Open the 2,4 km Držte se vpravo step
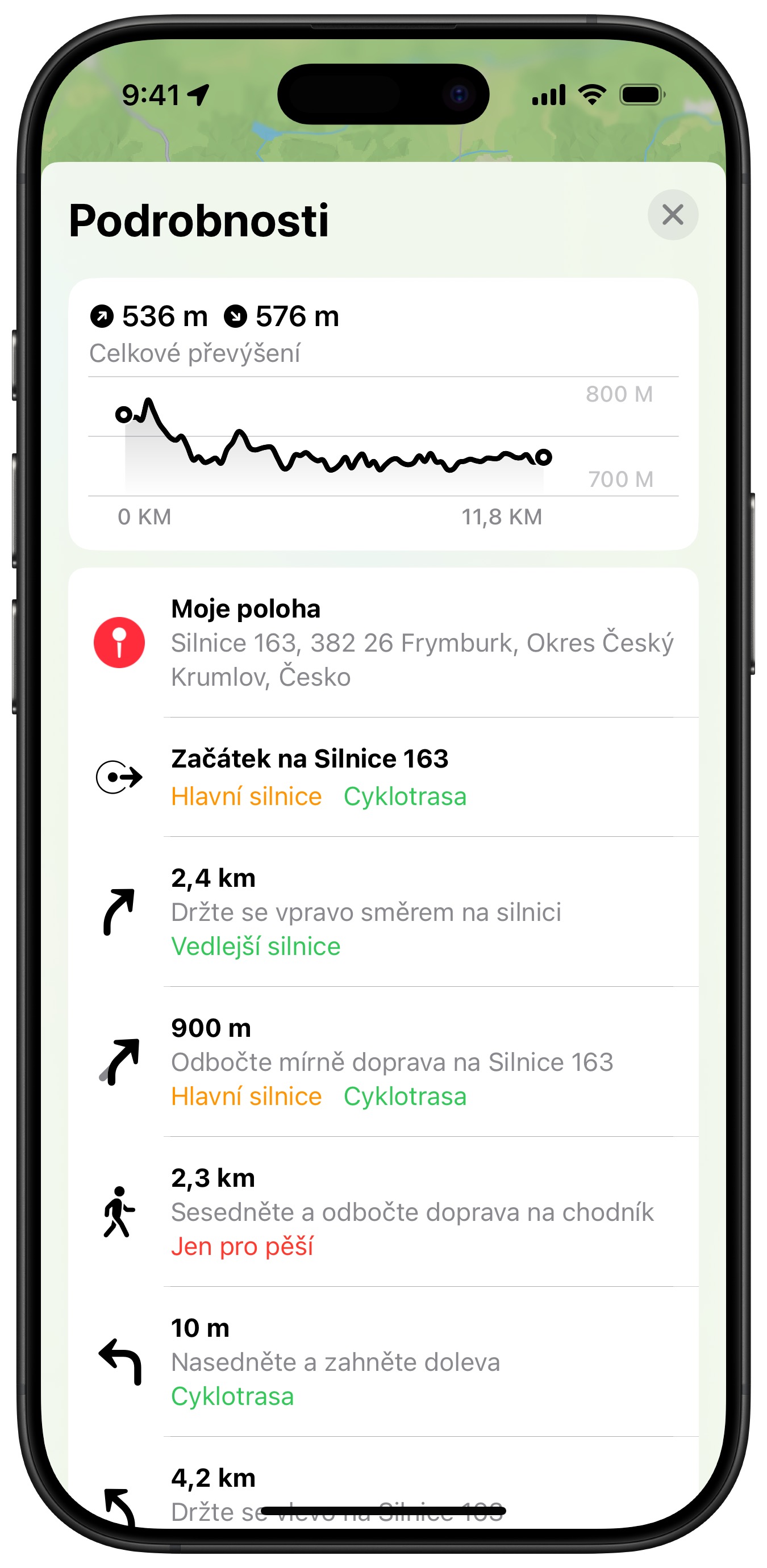Image resolution: width=767 pixels, height=1568 pixels. click(383, 912)
